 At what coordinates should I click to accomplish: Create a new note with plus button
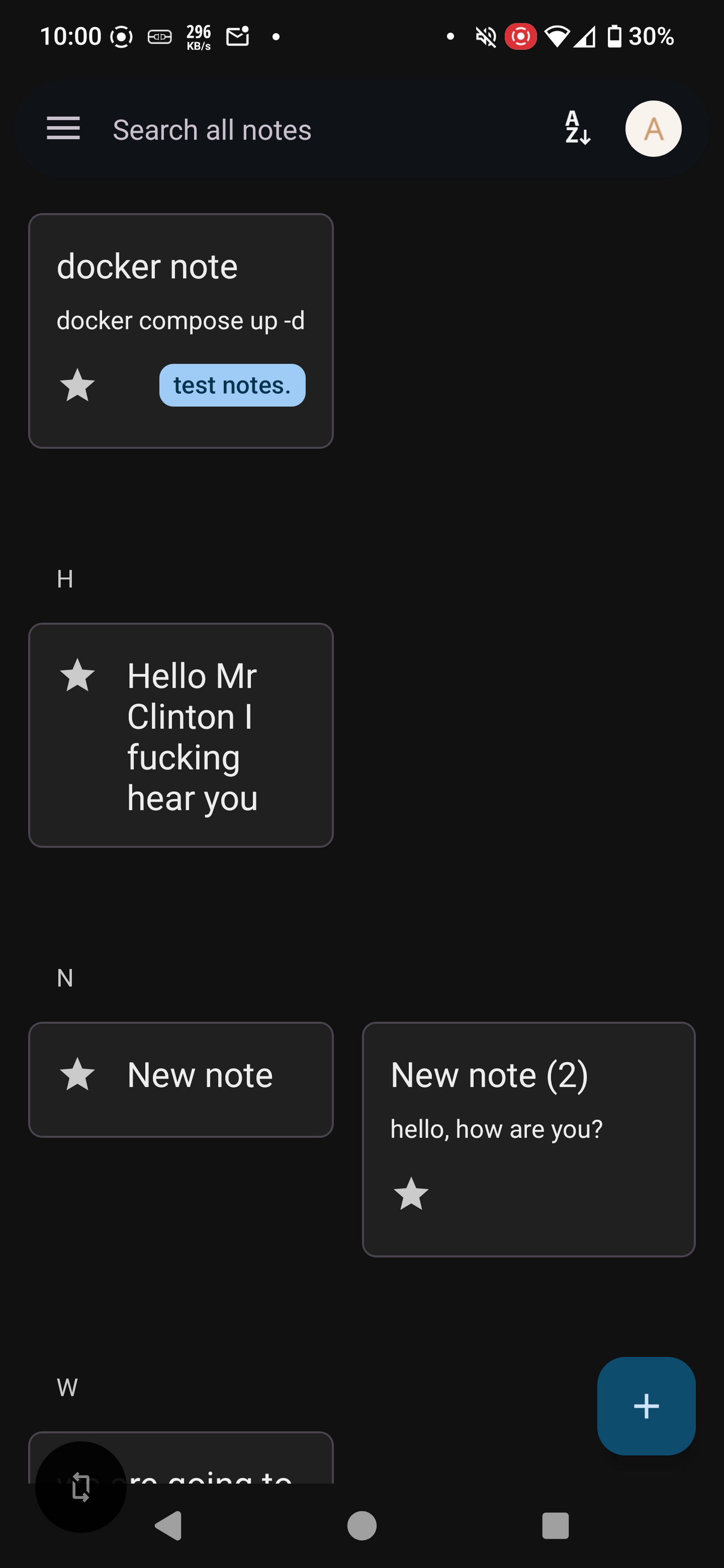[646, 1406]
